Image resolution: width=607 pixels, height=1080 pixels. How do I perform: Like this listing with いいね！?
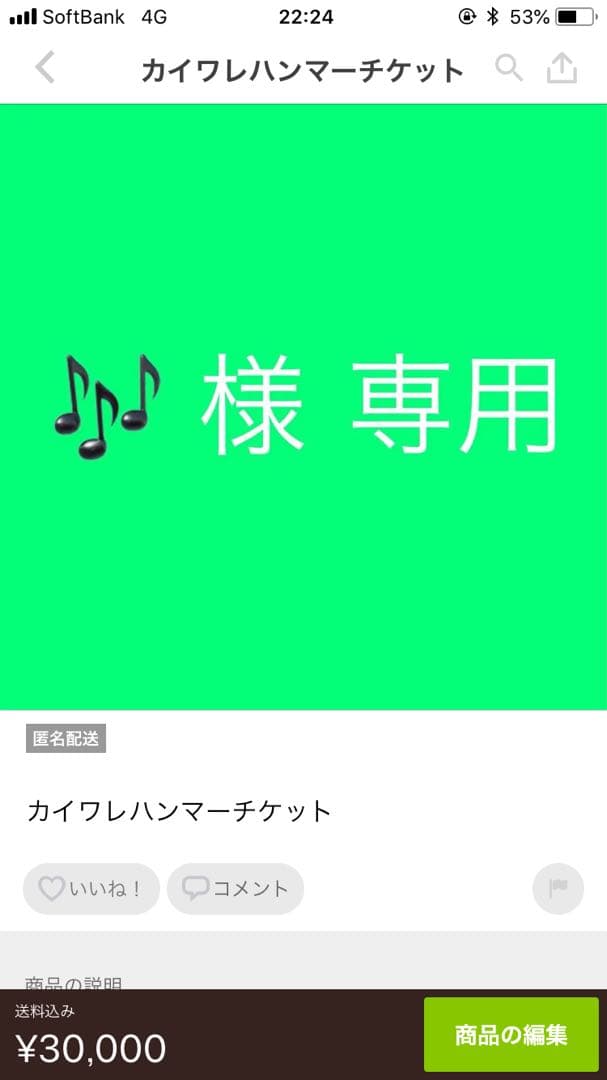click(91, 888)
